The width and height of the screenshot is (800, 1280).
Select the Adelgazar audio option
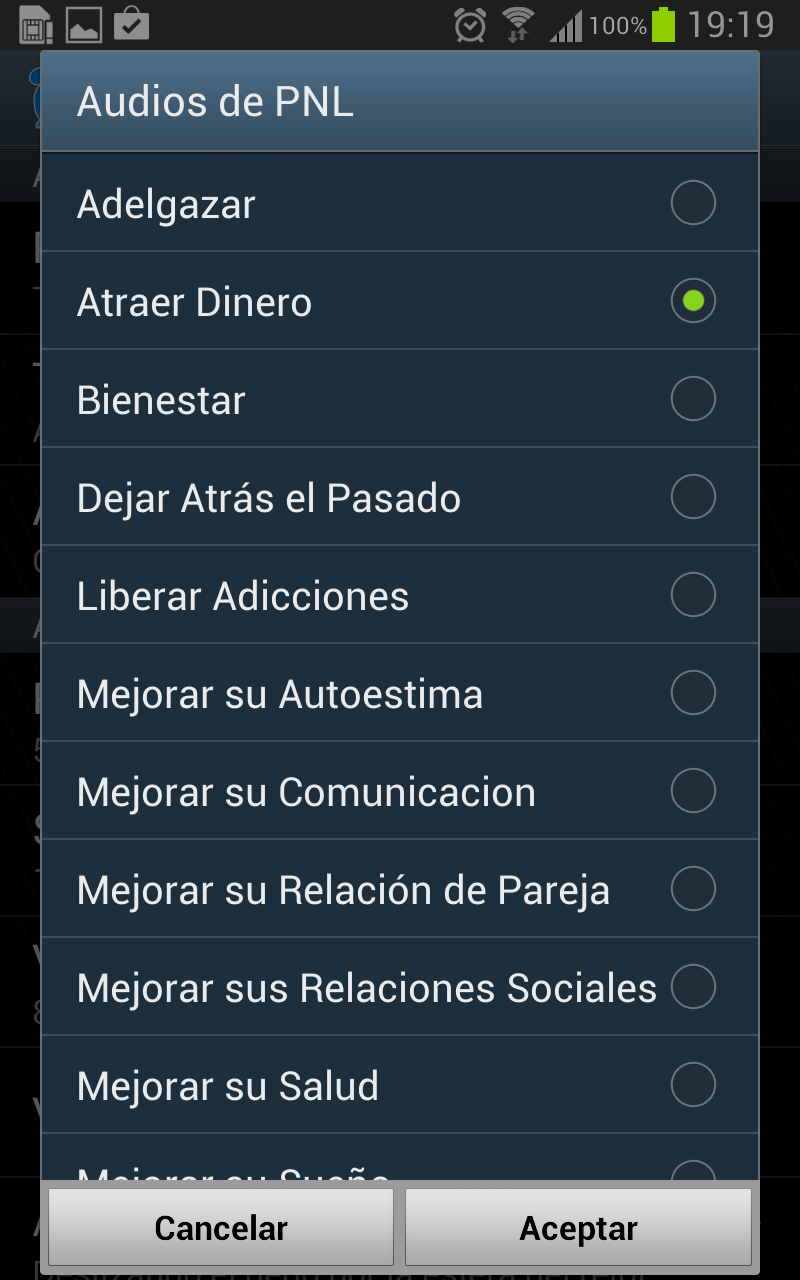coord(400,204)
